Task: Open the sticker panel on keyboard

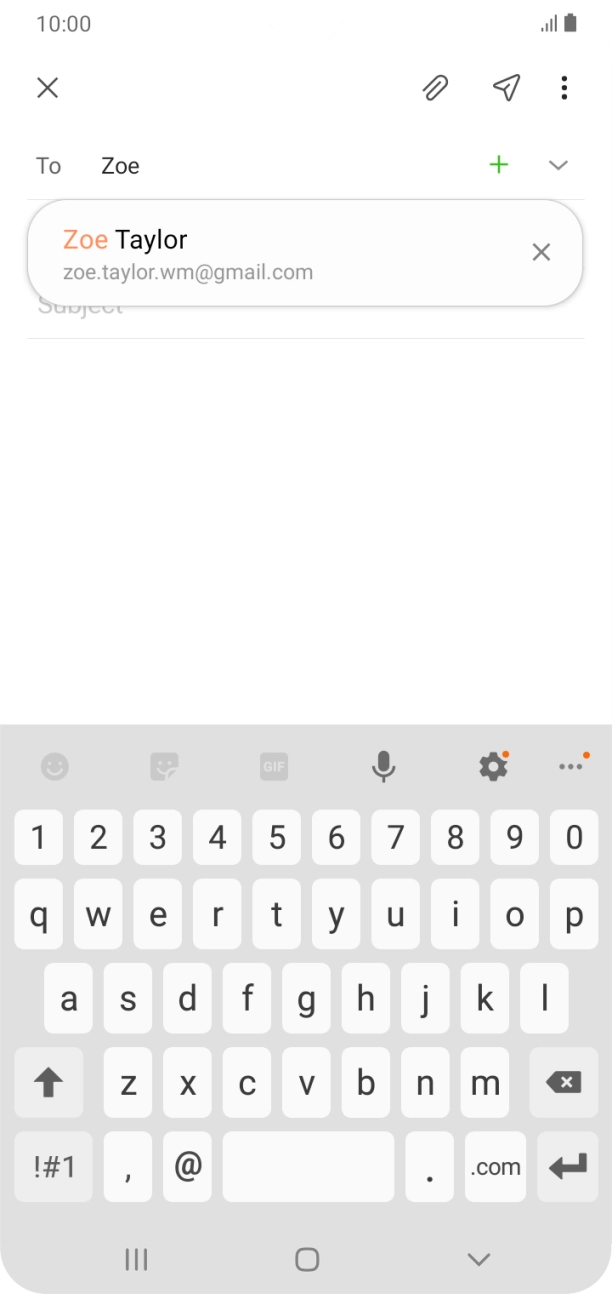Action: [164, 767]
